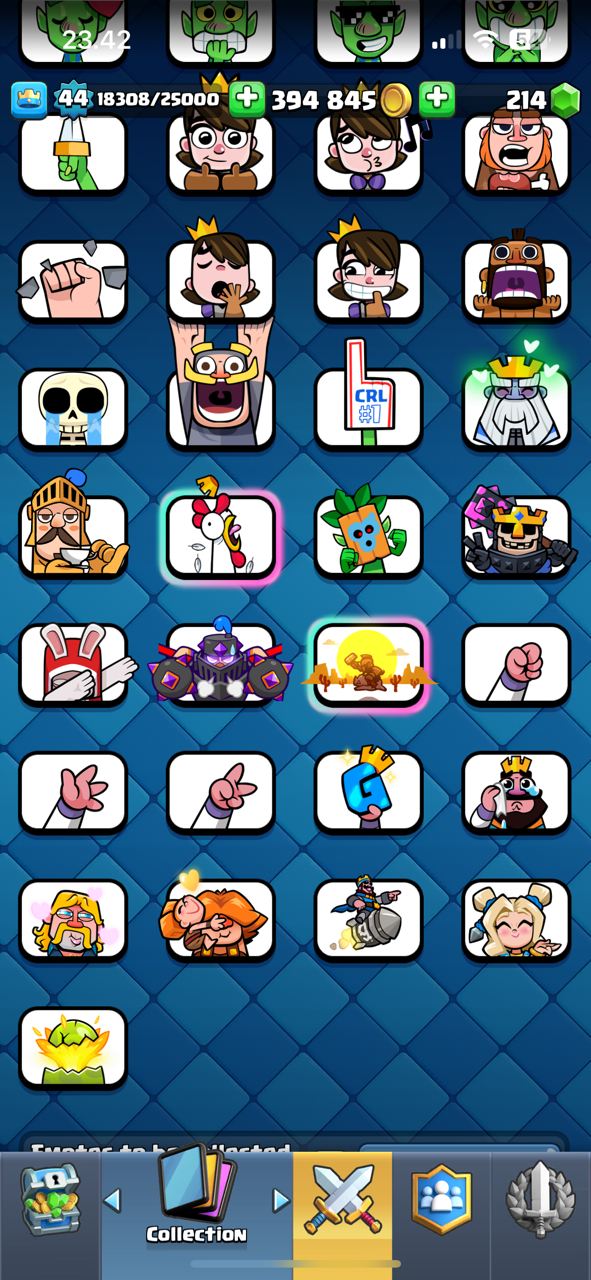Switch to the Battle crossed-swords tab

pyautogui.click(x=343, y=1201)
